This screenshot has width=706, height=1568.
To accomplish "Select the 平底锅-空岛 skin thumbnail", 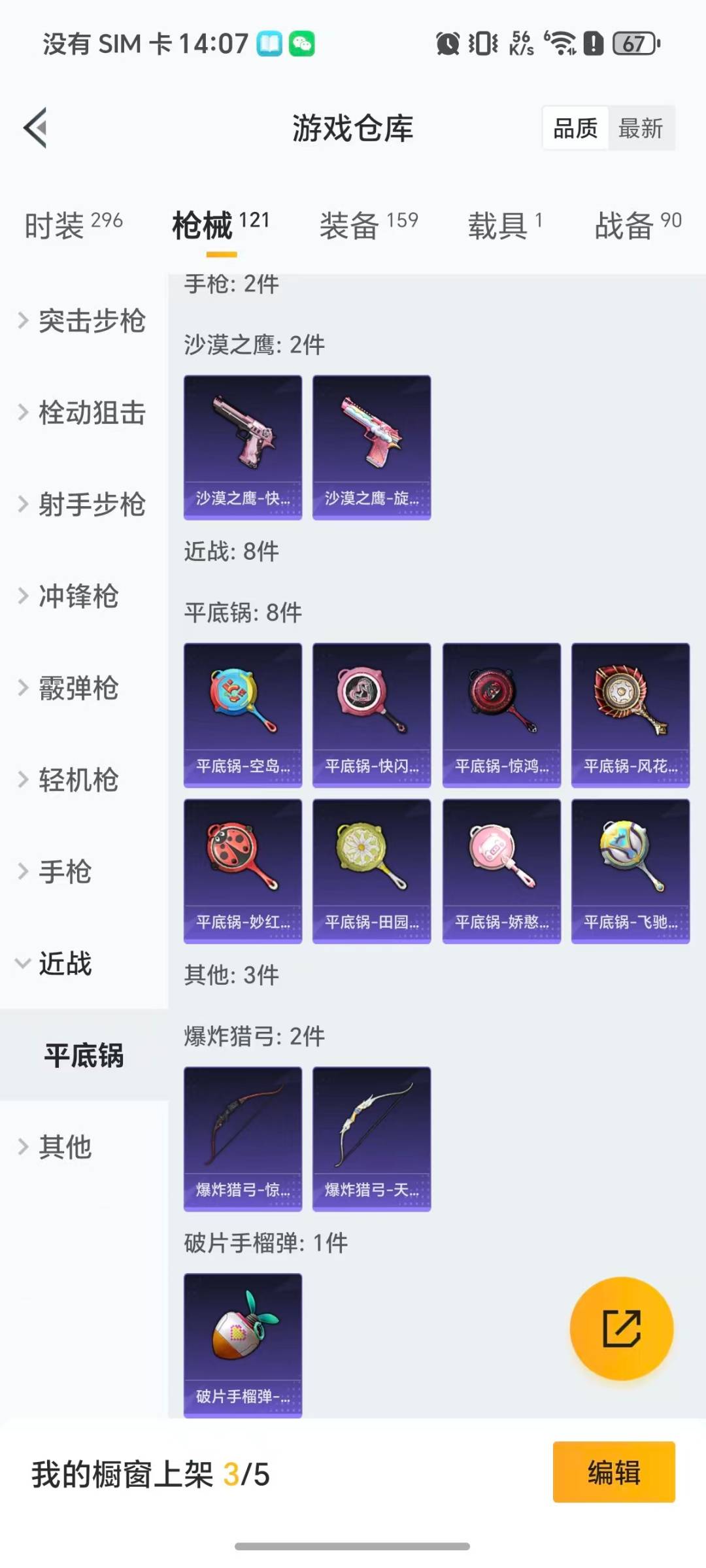I will point(243,713).
